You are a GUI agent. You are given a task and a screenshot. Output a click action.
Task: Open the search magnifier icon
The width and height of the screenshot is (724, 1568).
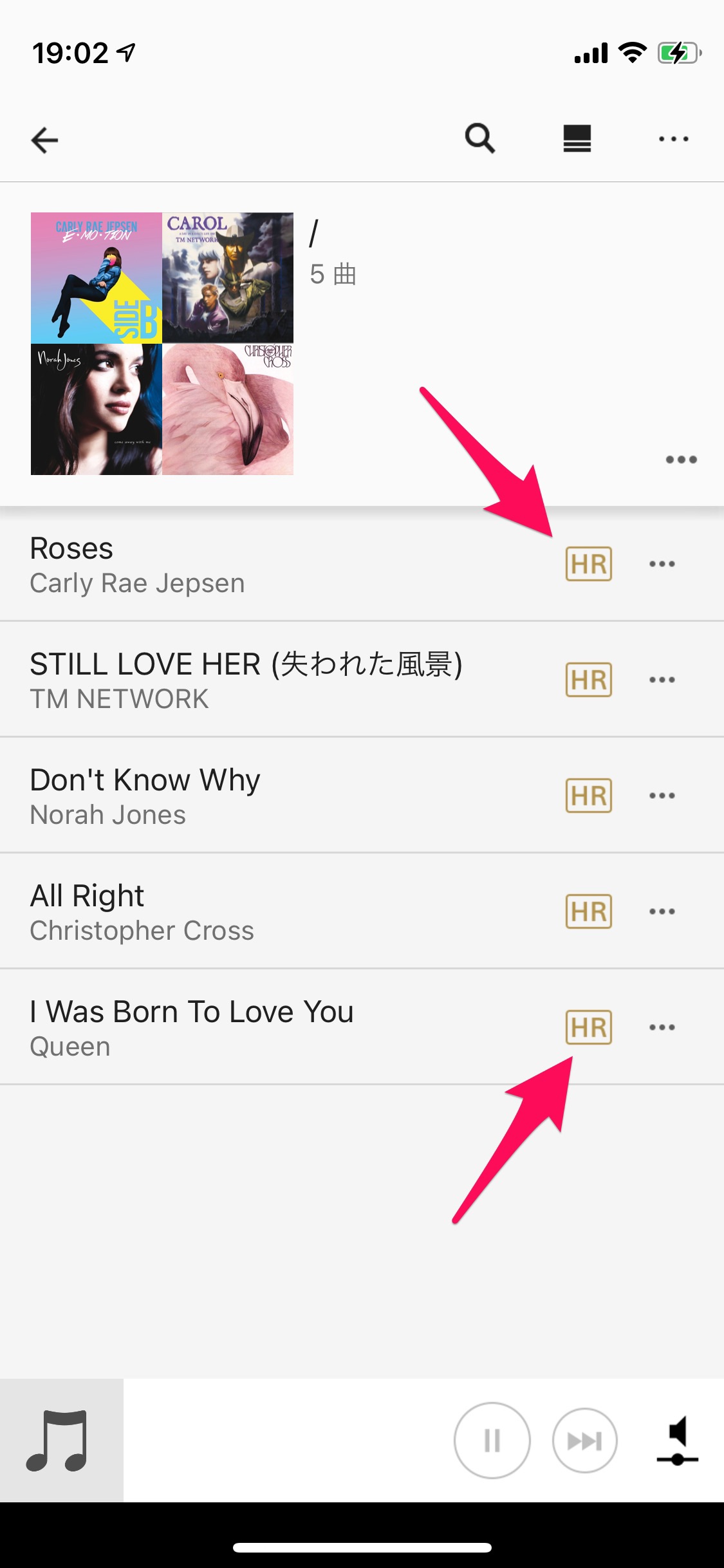click(480, 138)
